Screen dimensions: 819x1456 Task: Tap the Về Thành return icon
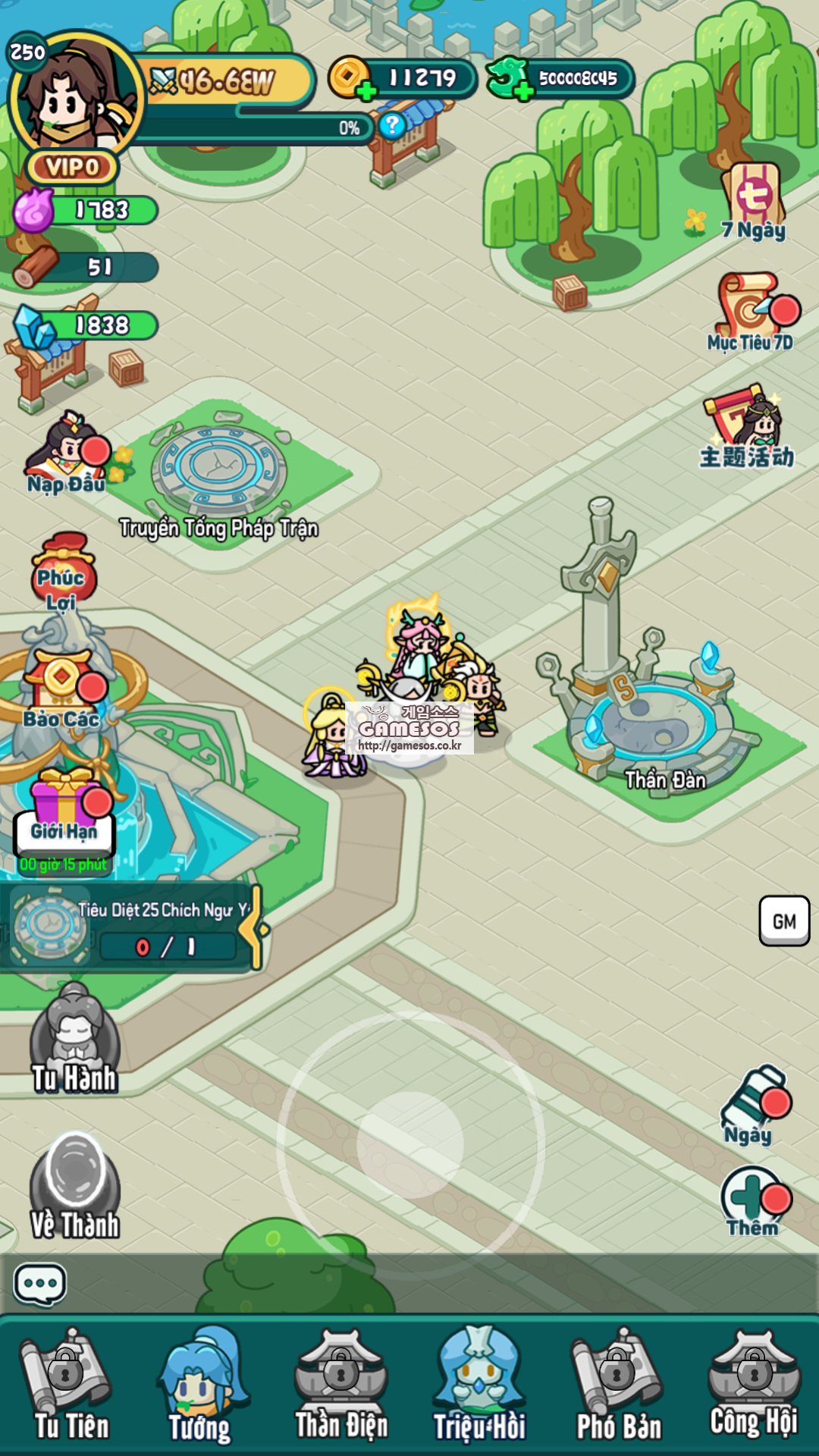point(76,1175)
